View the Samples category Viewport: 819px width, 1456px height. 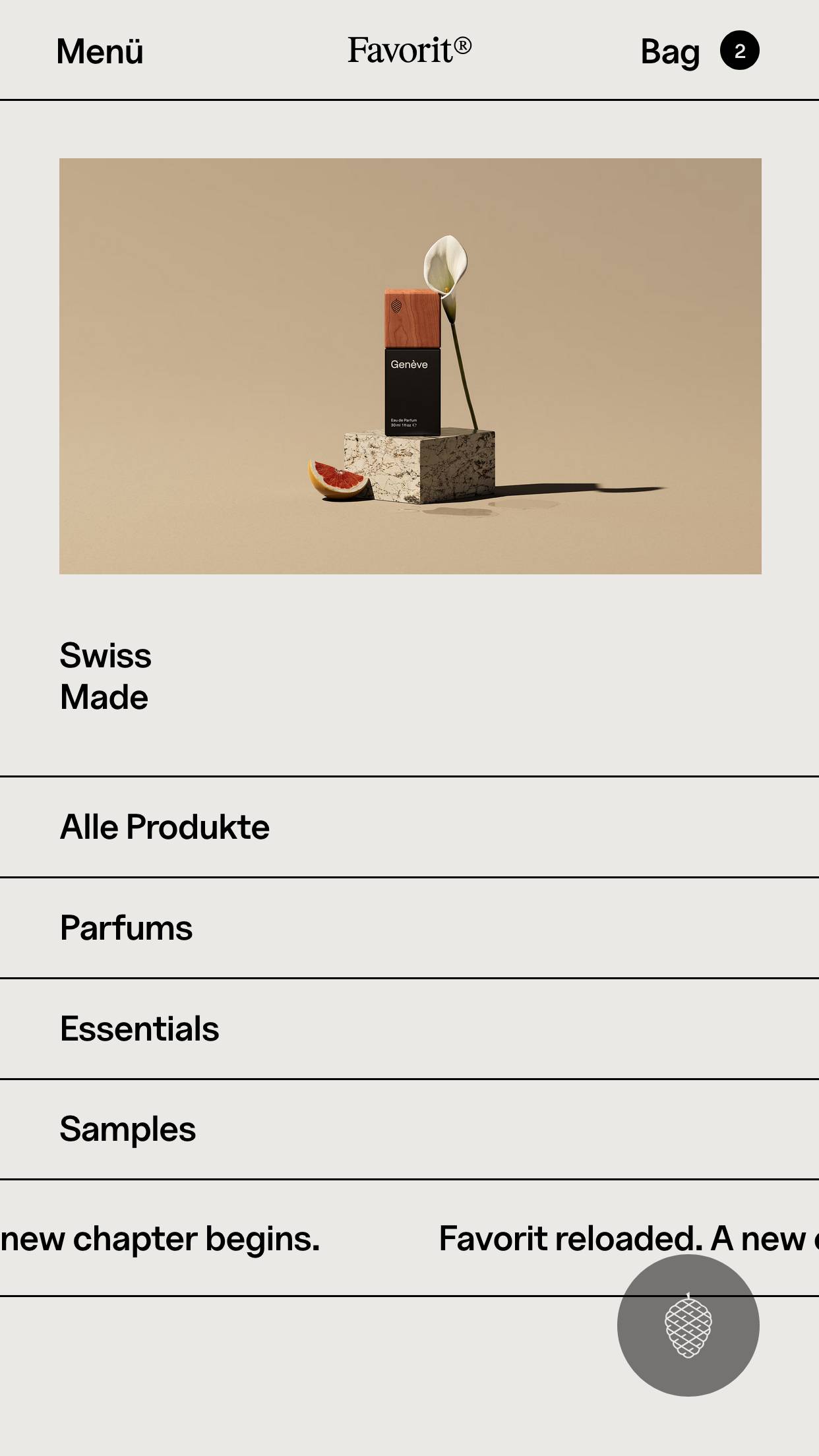(128, 1129)
